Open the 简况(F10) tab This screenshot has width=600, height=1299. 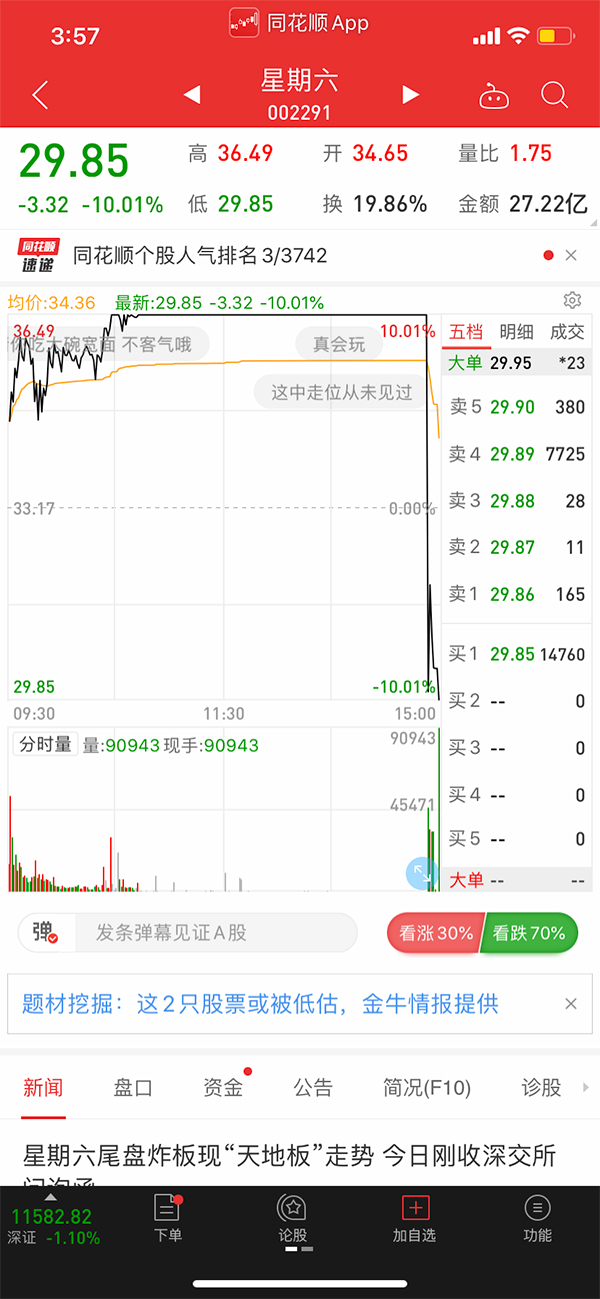coord(427,1087)
